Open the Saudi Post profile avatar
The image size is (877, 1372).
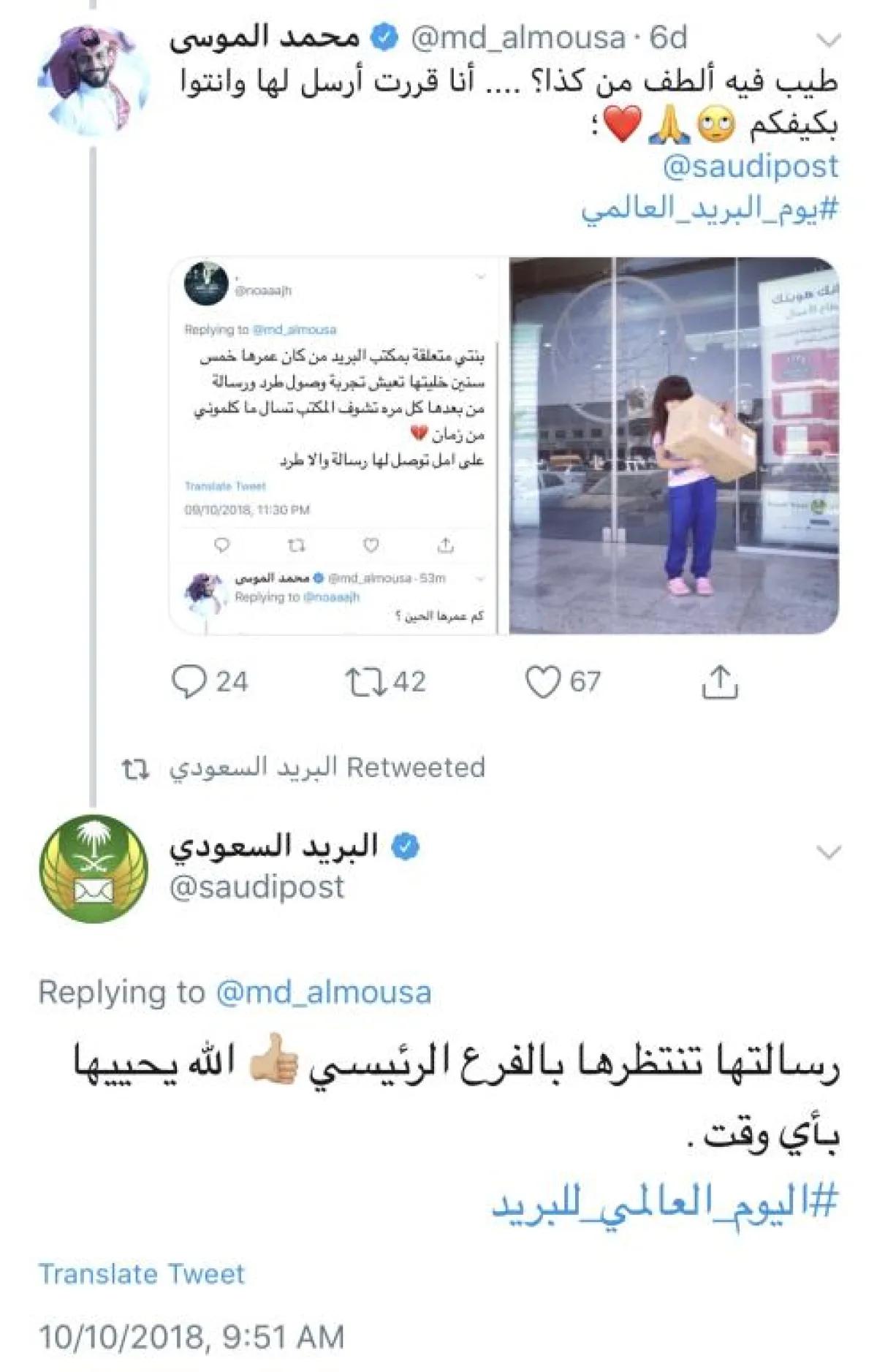[x=93, y=868]
